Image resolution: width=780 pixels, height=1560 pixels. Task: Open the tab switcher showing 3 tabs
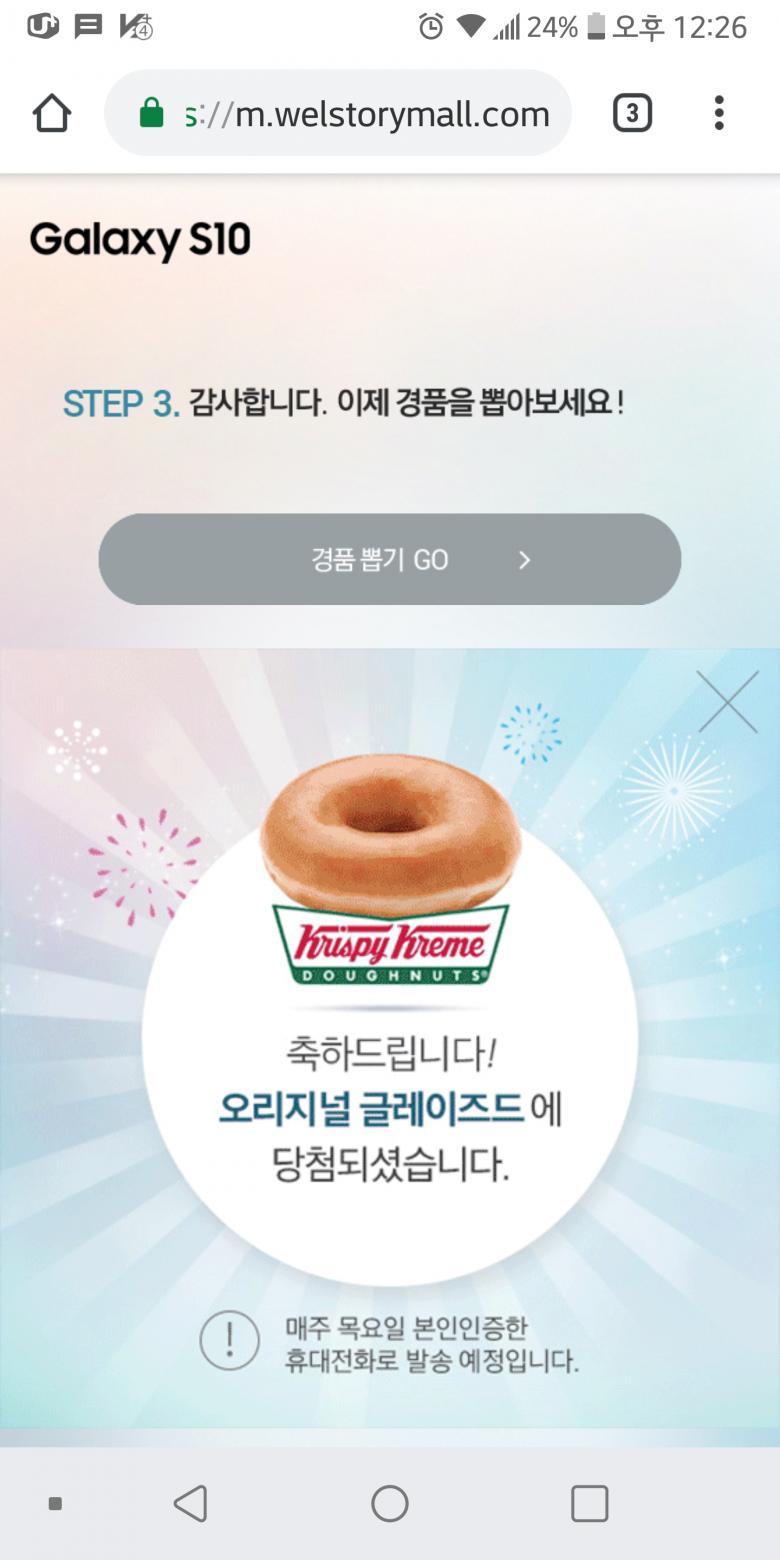tap(631, 114)
